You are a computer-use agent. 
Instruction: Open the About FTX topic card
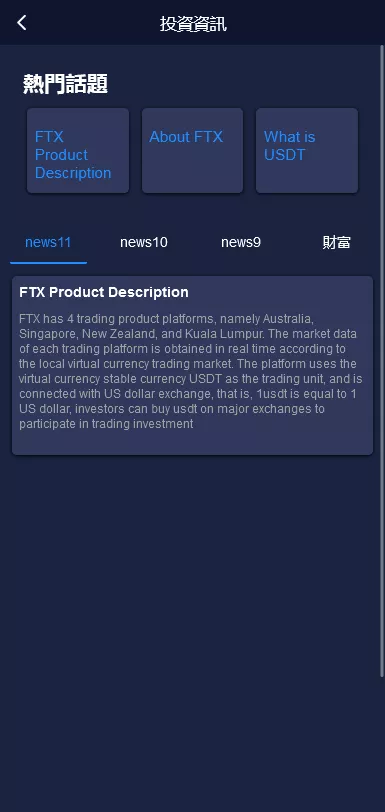point(192,151)
